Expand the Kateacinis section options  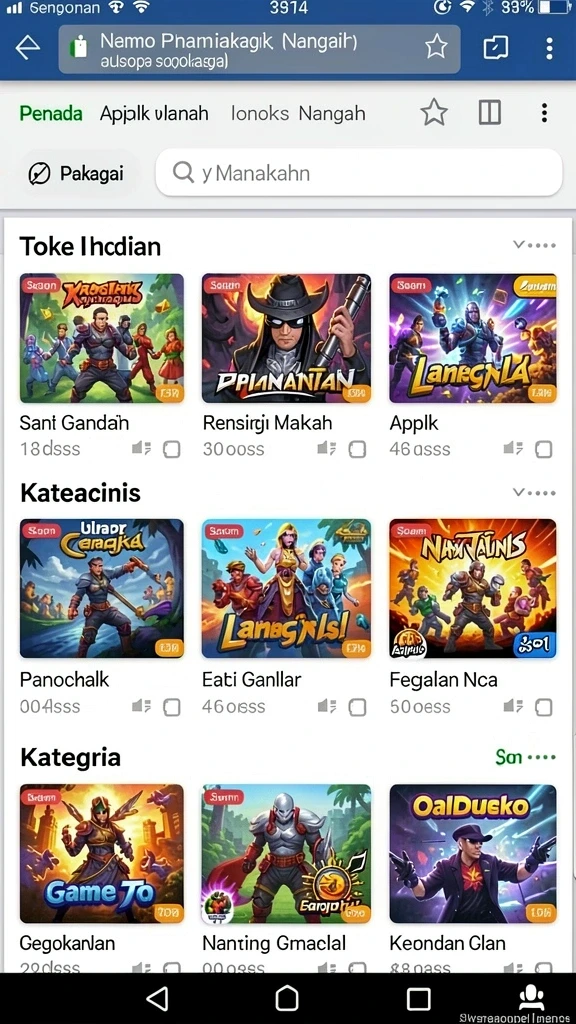click(x=534, y=492)
